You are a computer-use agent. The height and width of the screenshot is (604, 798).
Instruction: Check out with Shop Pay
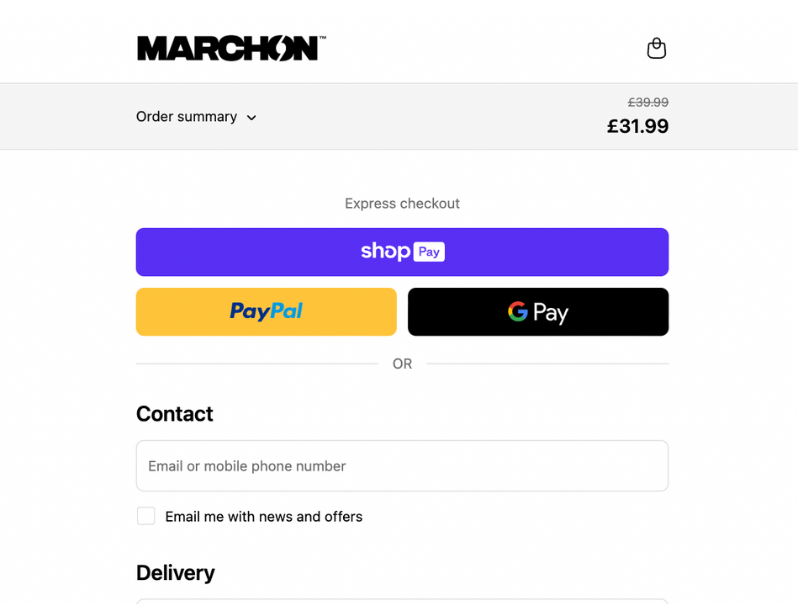(402, 252)
